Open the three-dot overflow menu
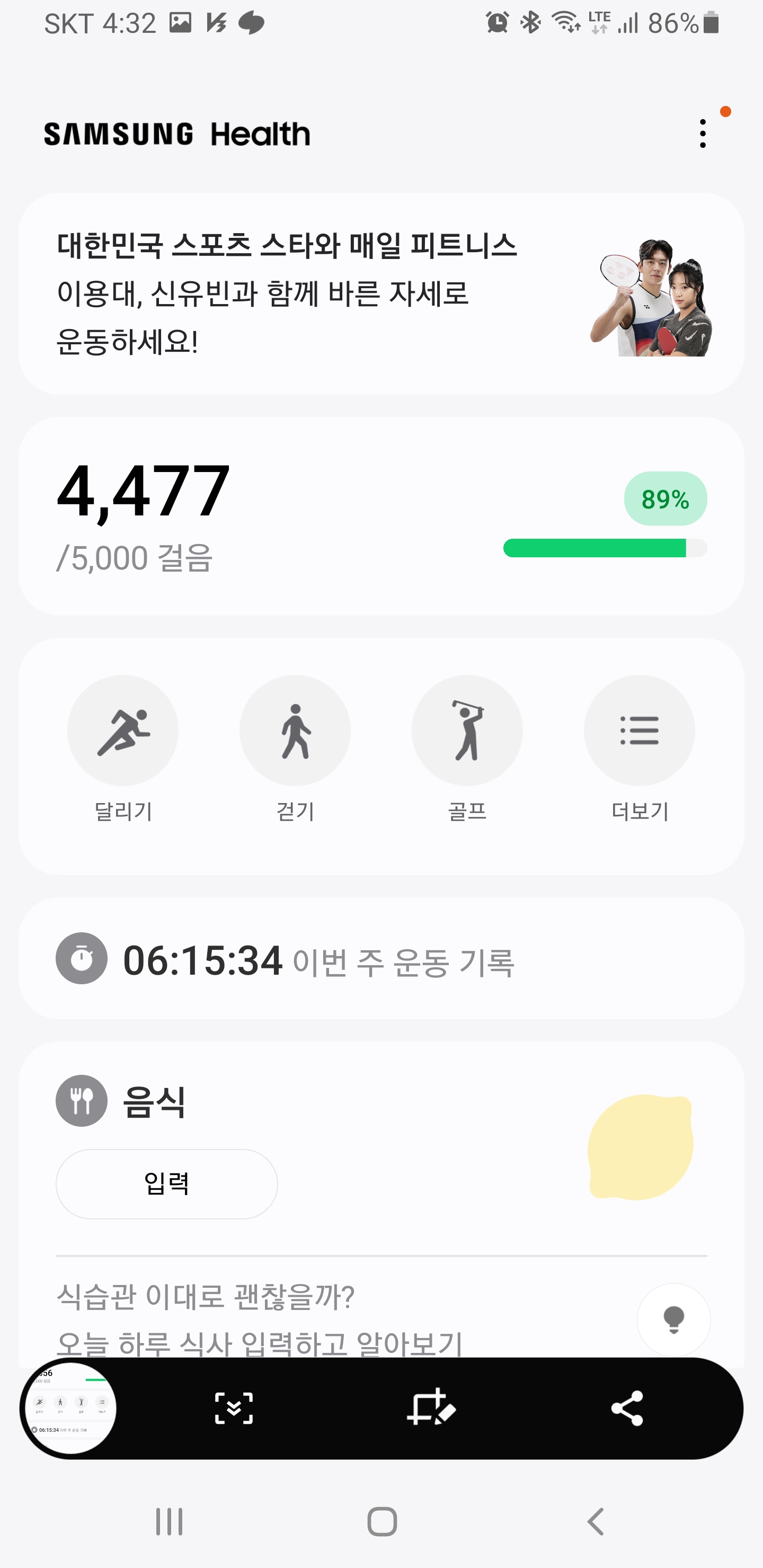The height and width of the screenshot is (1568, 763). 703,134
